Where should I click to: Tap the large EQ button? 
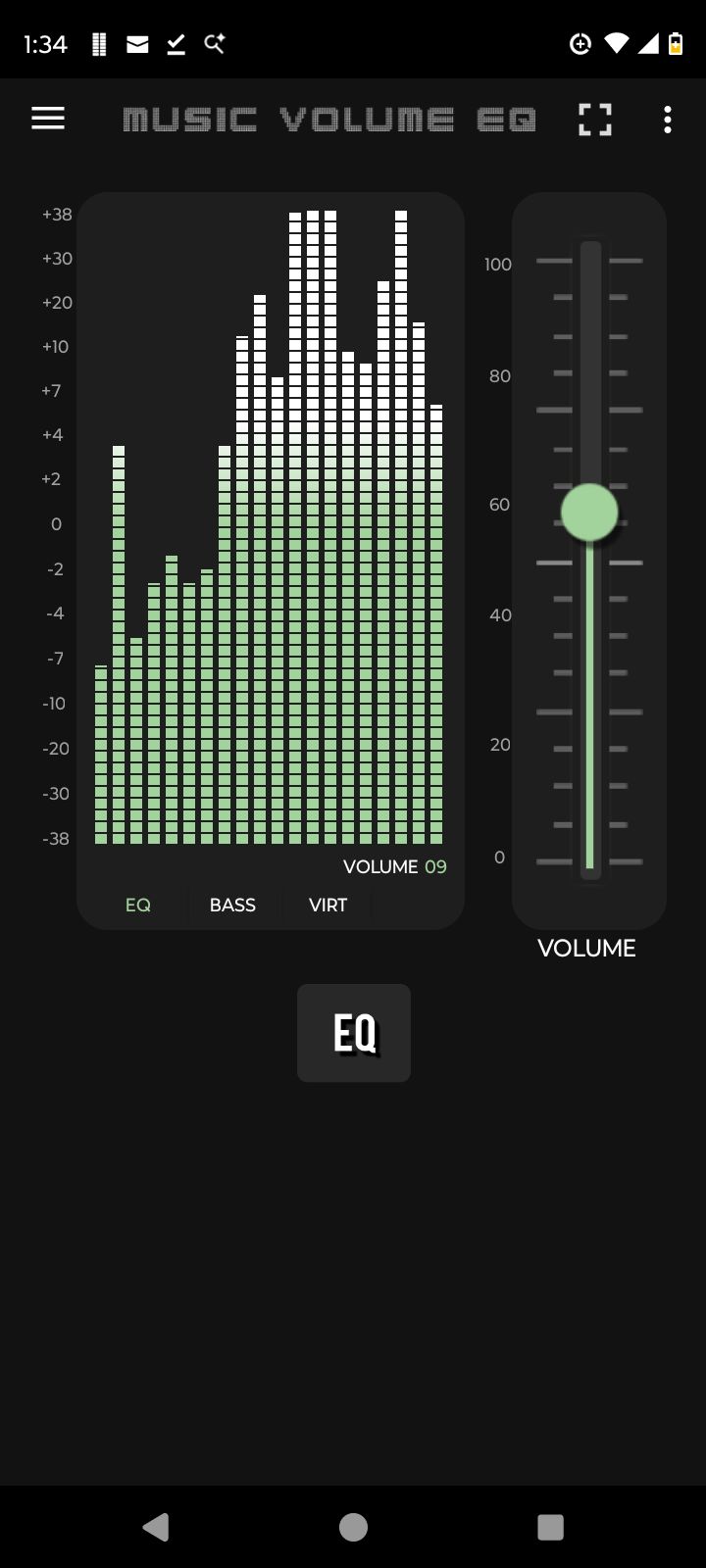click(354, 1033)
